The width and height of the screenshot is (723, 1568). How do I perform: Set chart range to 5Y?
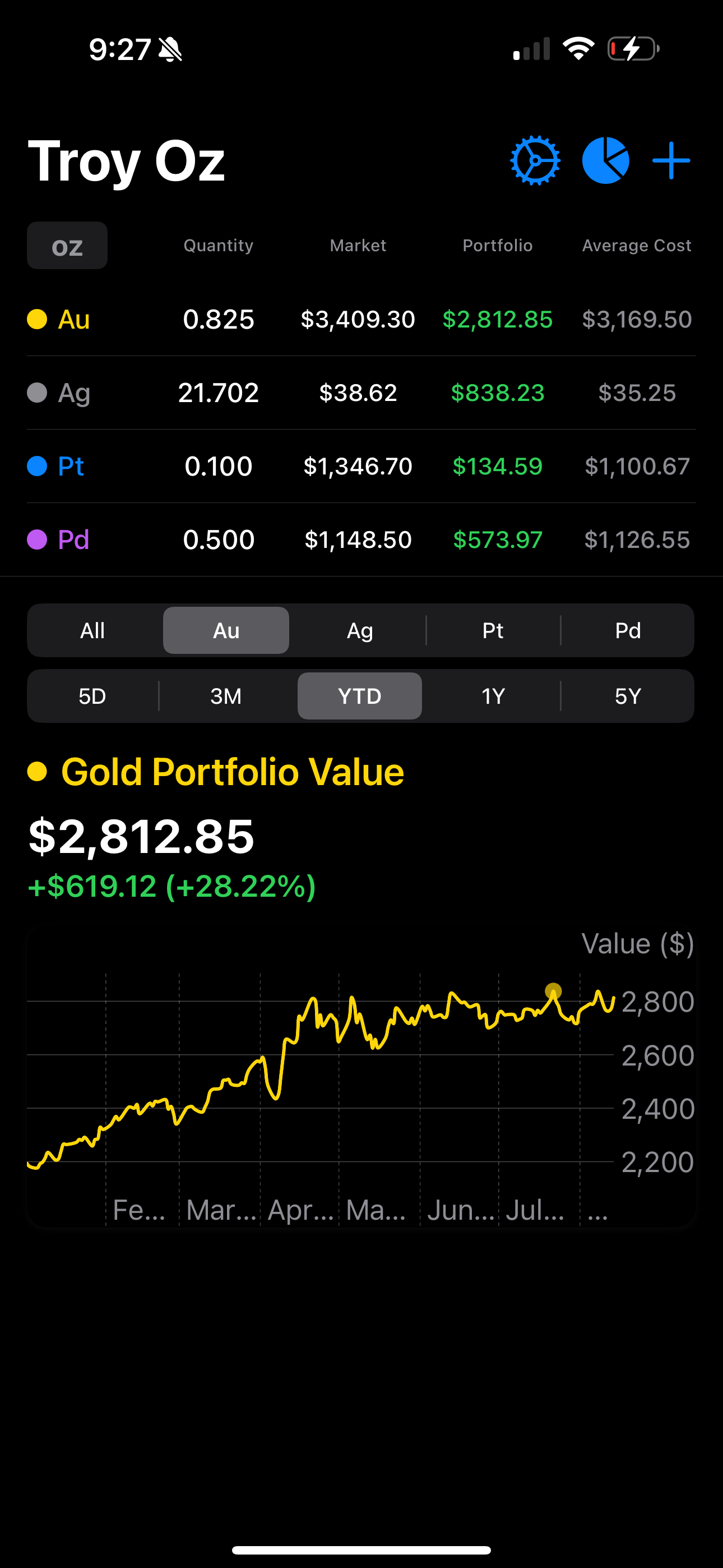pyautogui.click(x=628, y=697)
